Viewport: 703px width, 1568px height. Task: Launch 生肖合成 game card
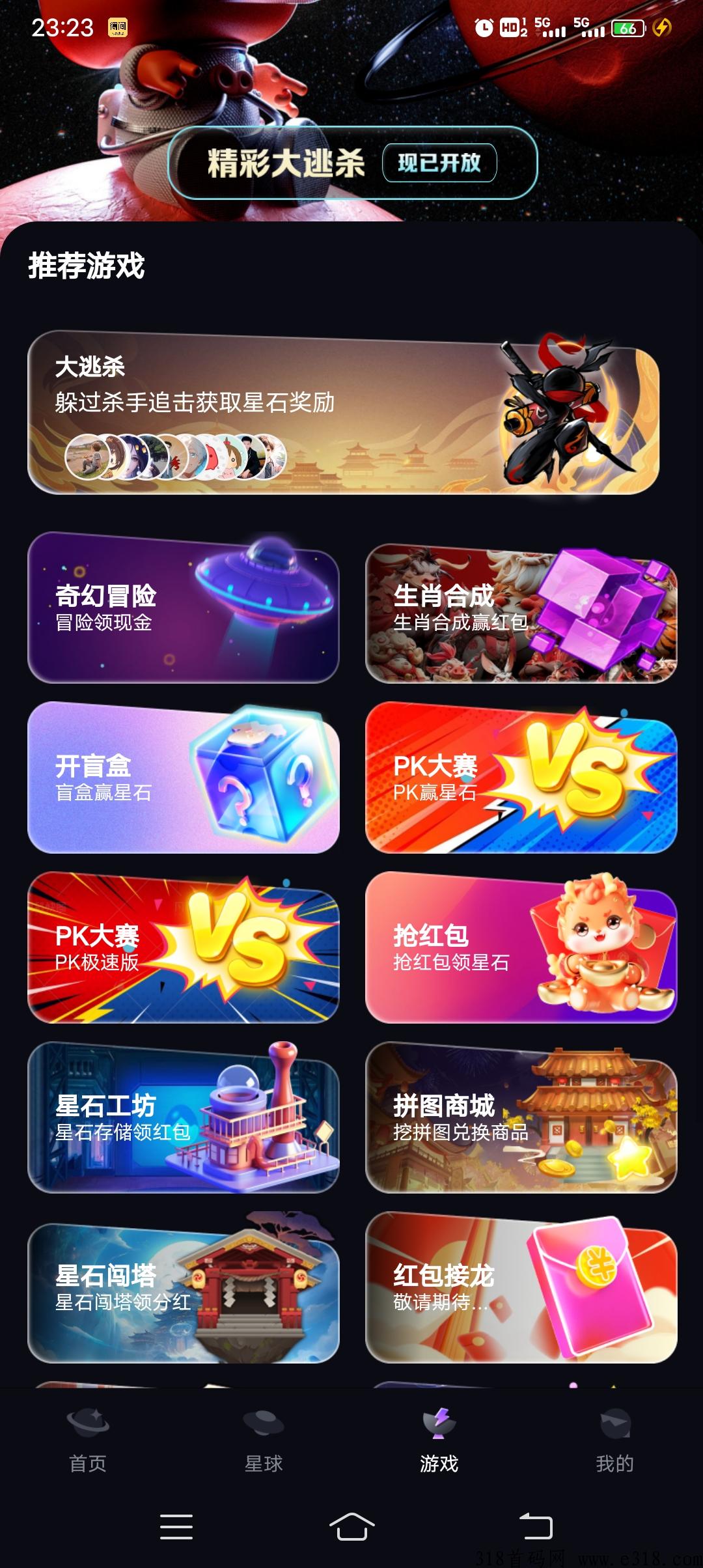pos(521,612)
